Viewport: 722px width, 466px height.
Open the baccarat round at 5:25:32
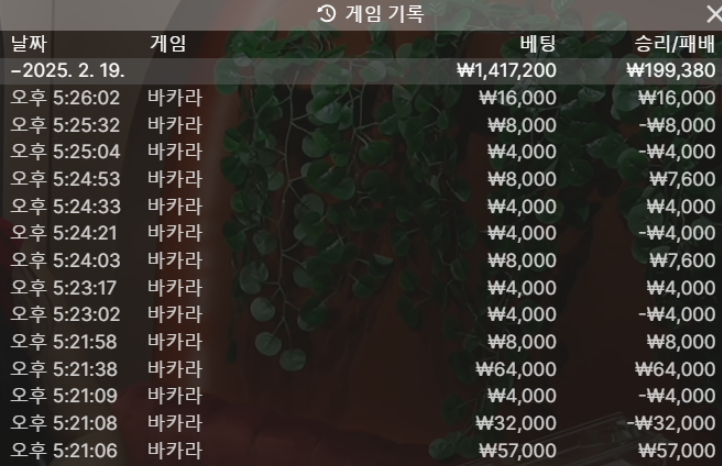click(x=360, y=125)
